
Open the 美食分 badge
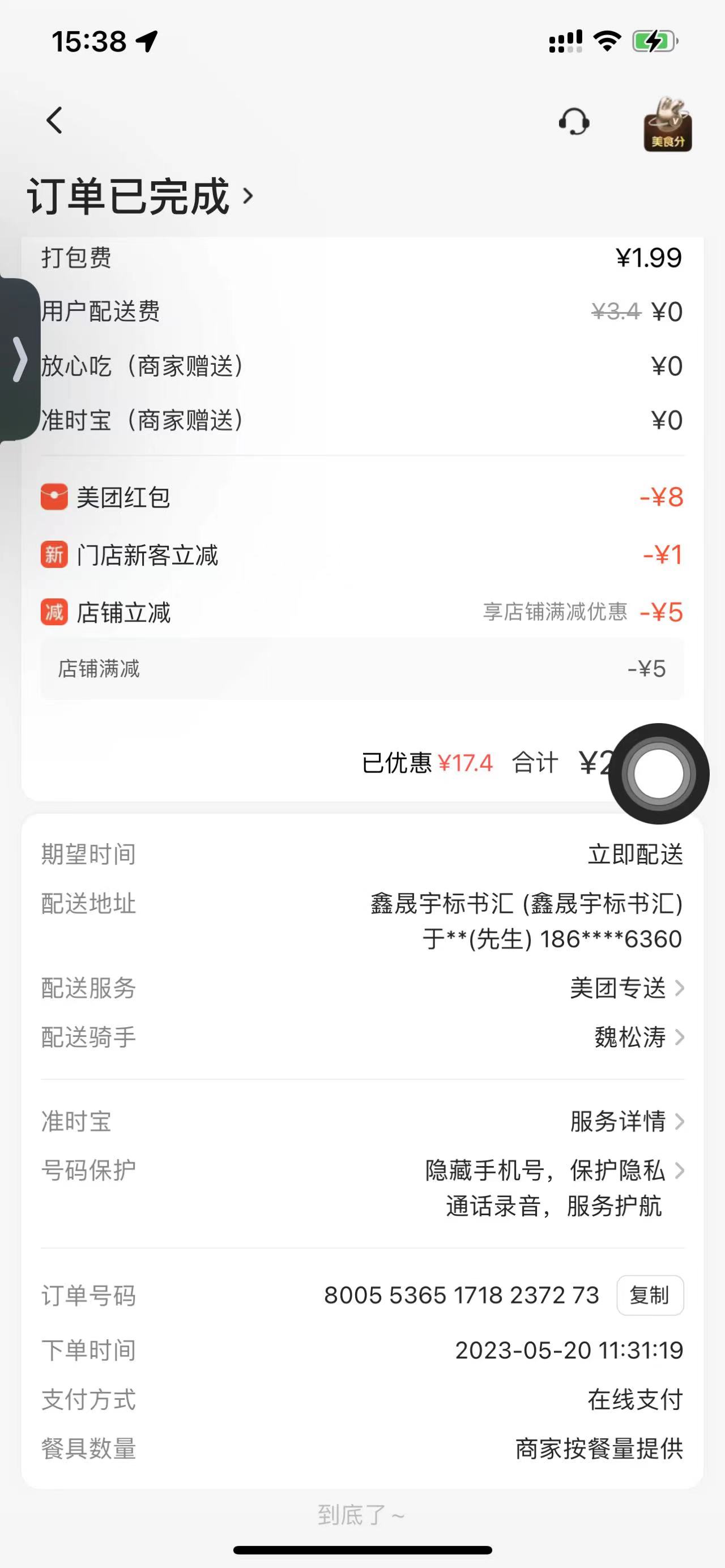click(668, 125)
